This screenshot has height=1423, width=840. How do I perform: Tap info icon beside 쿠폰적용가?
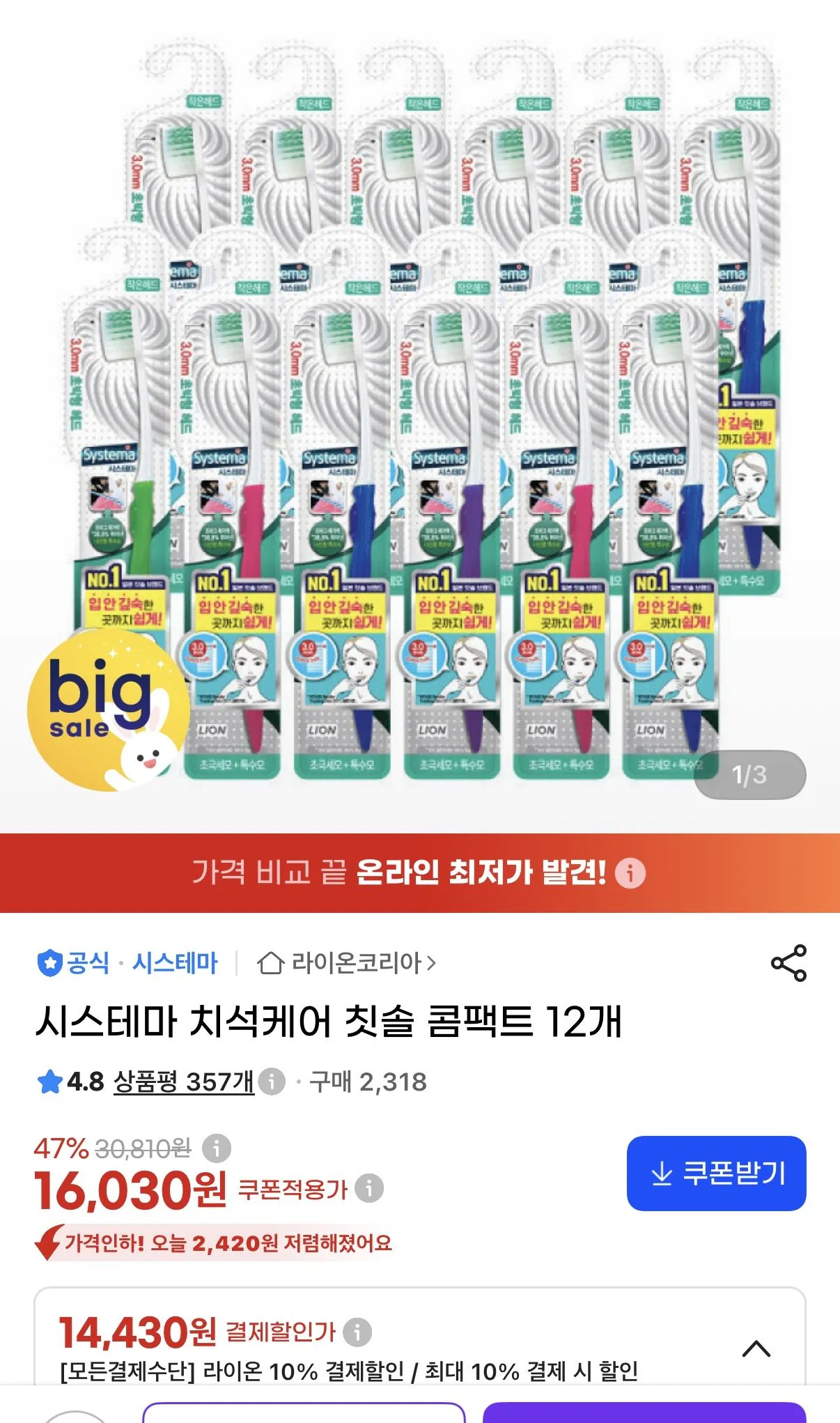(369, 1188)
